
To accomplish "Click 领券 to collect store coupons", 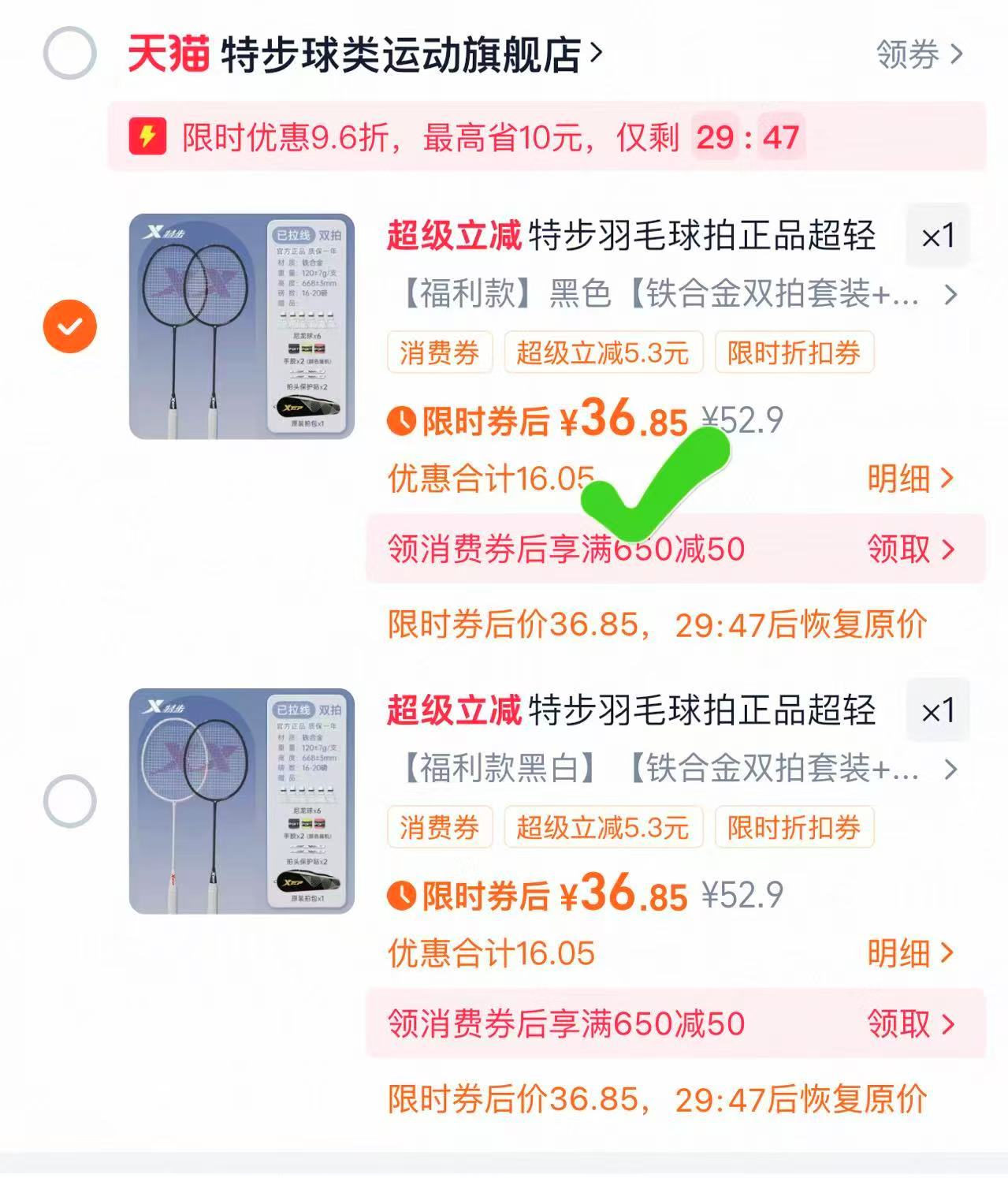I will pyautogui.click(x=914, y=52).
